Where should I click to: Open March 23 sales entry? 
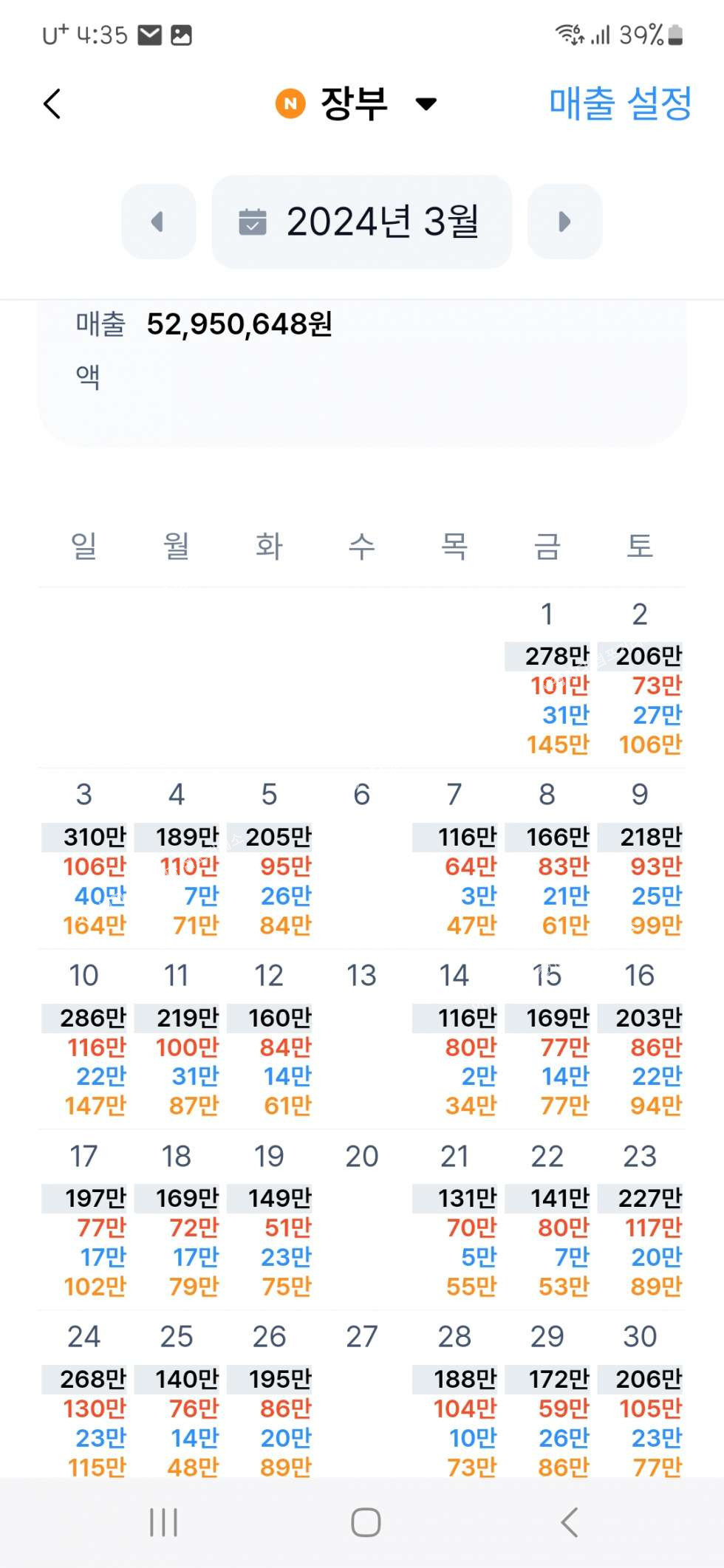(640, 1222)
